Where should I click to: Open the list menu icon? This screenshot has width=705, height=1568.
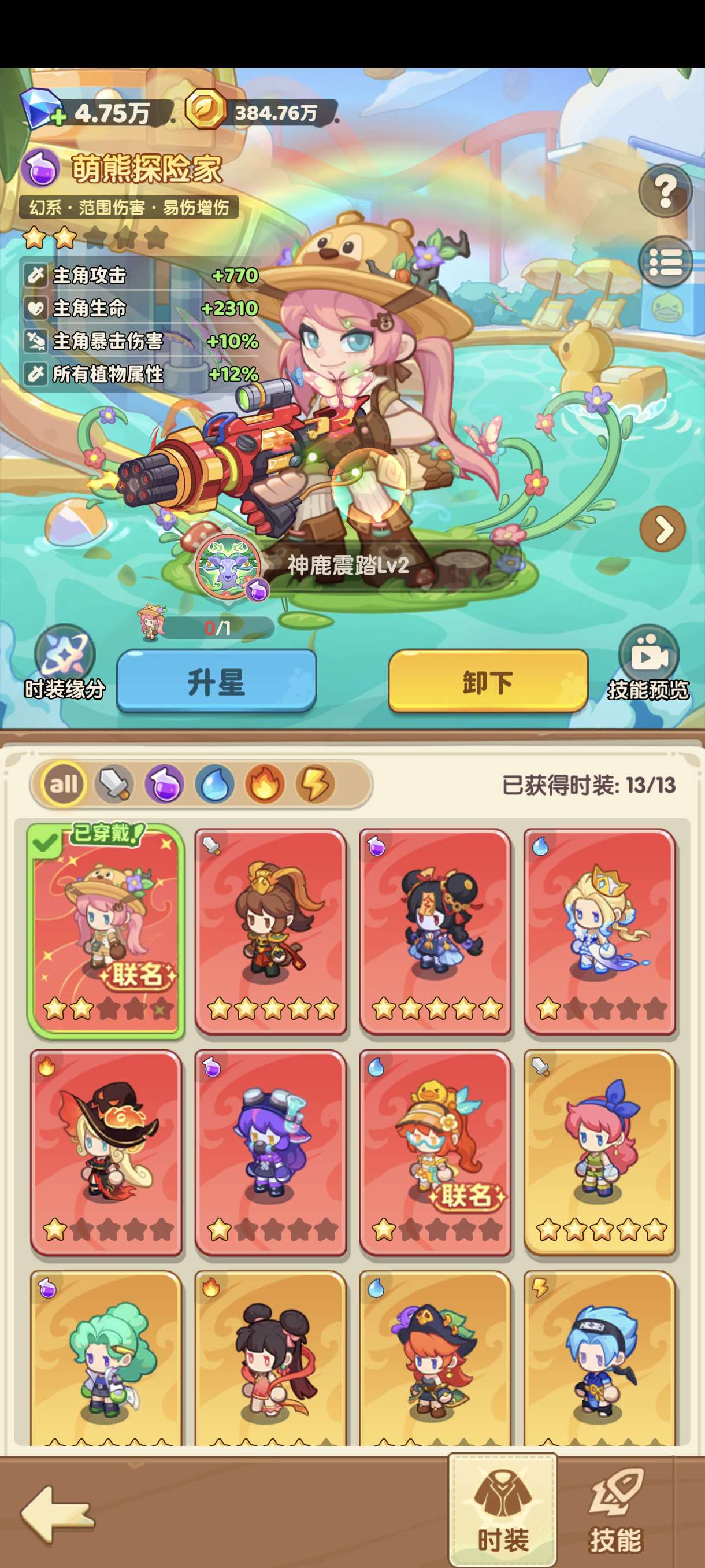665,262
